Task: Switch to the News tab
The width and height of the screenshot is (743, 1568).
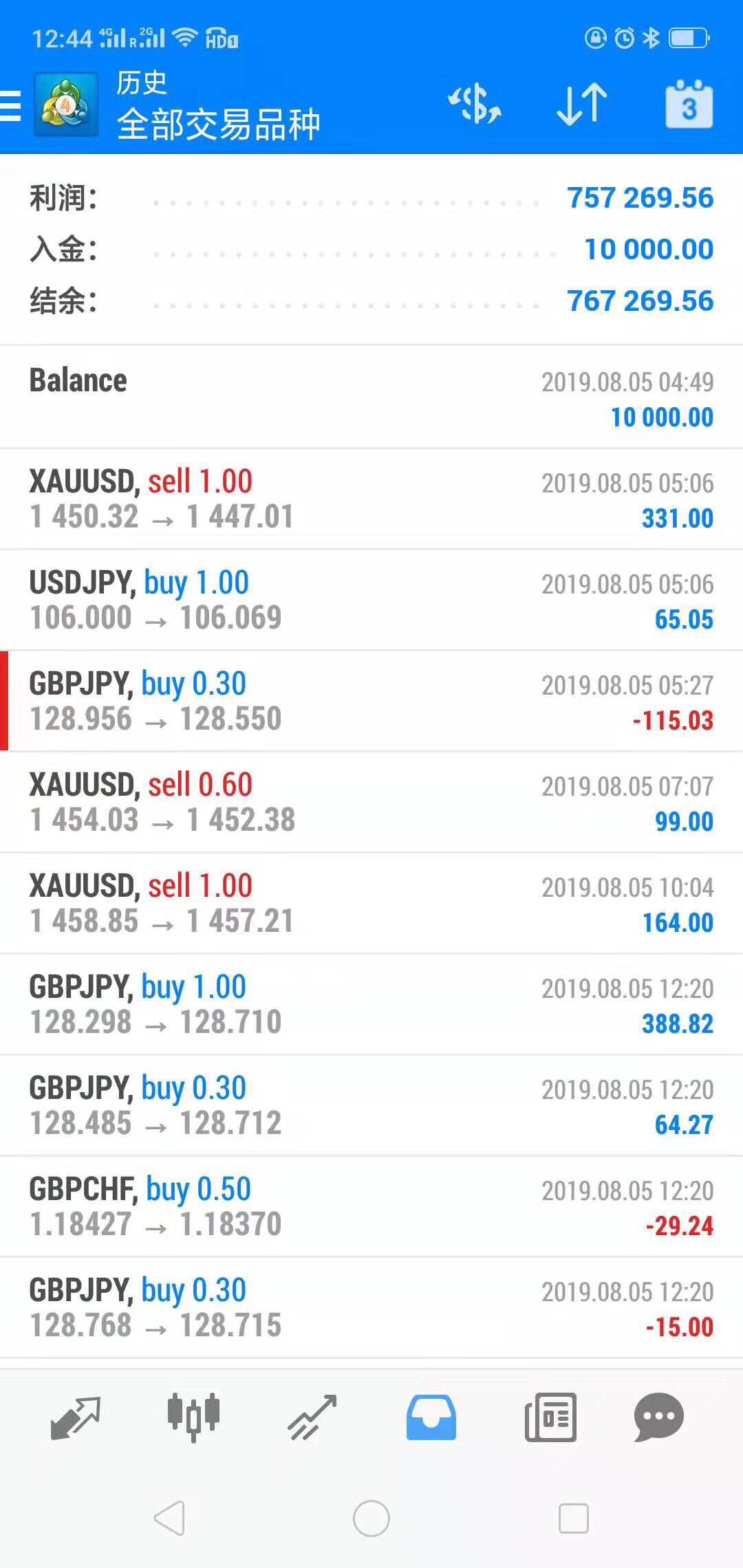Action: click(550, 1417)
